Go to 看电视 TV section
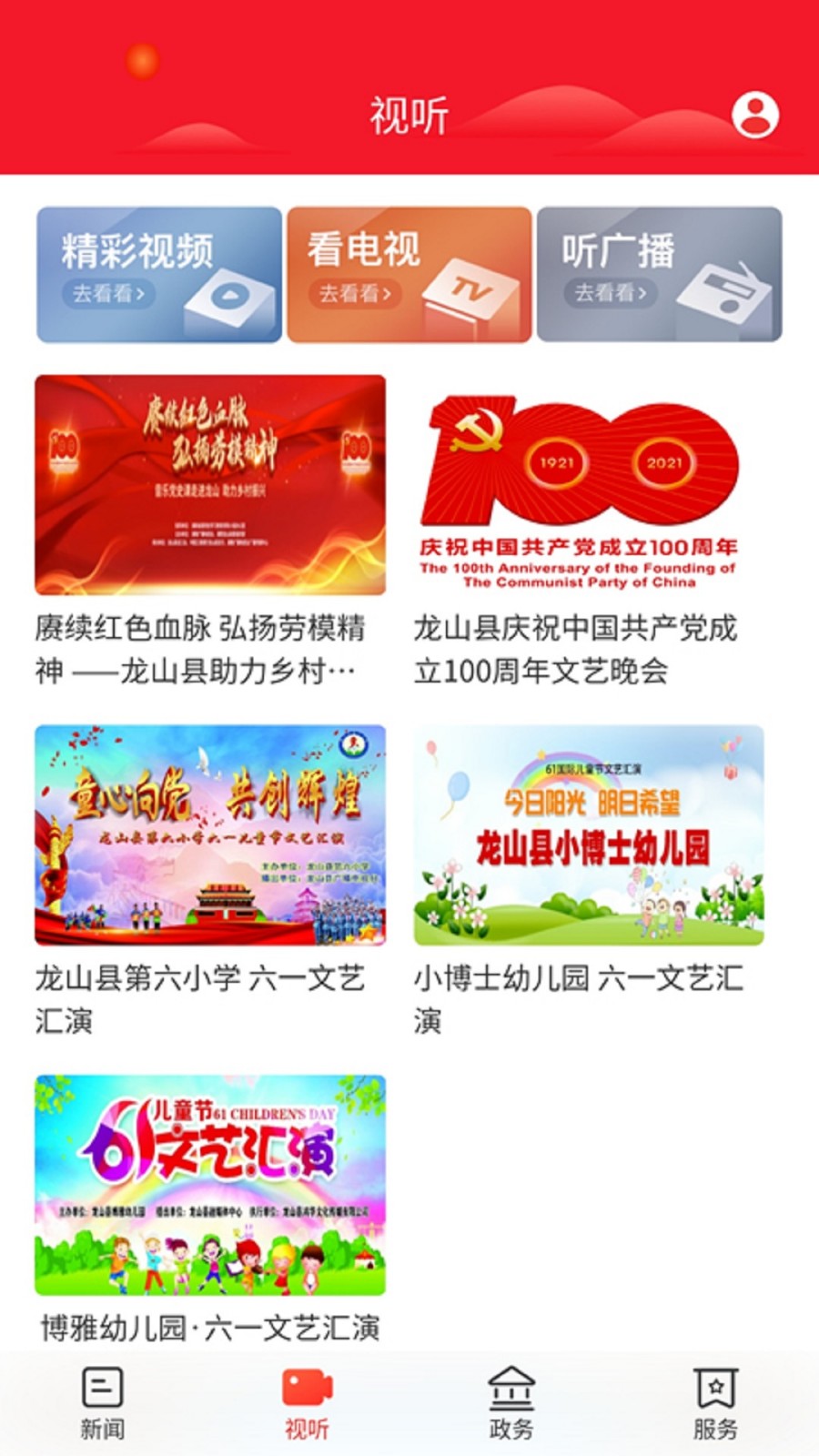 point(409,275)
